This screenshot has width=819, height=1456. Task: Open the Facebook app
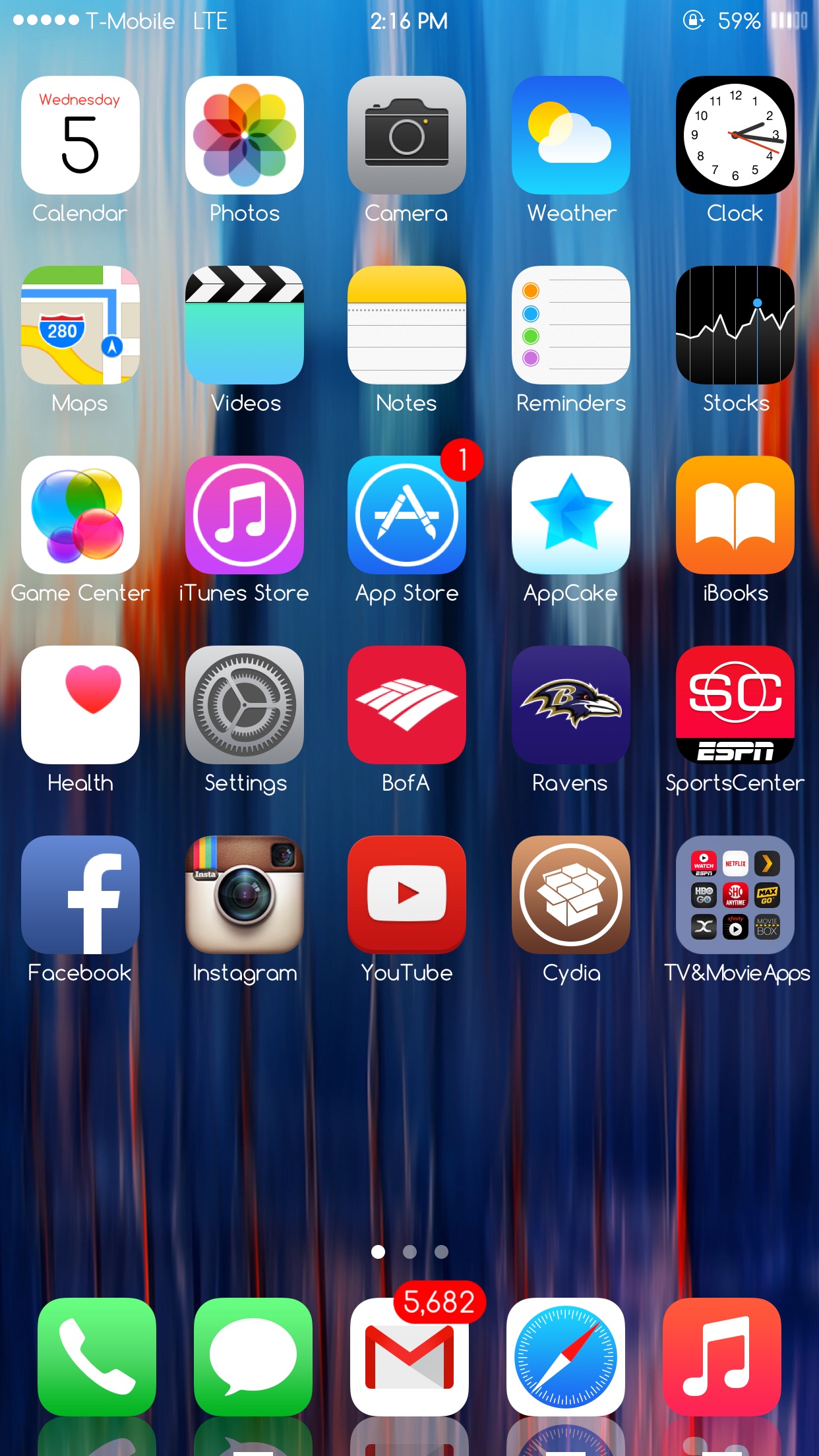[x=80, y=895]
